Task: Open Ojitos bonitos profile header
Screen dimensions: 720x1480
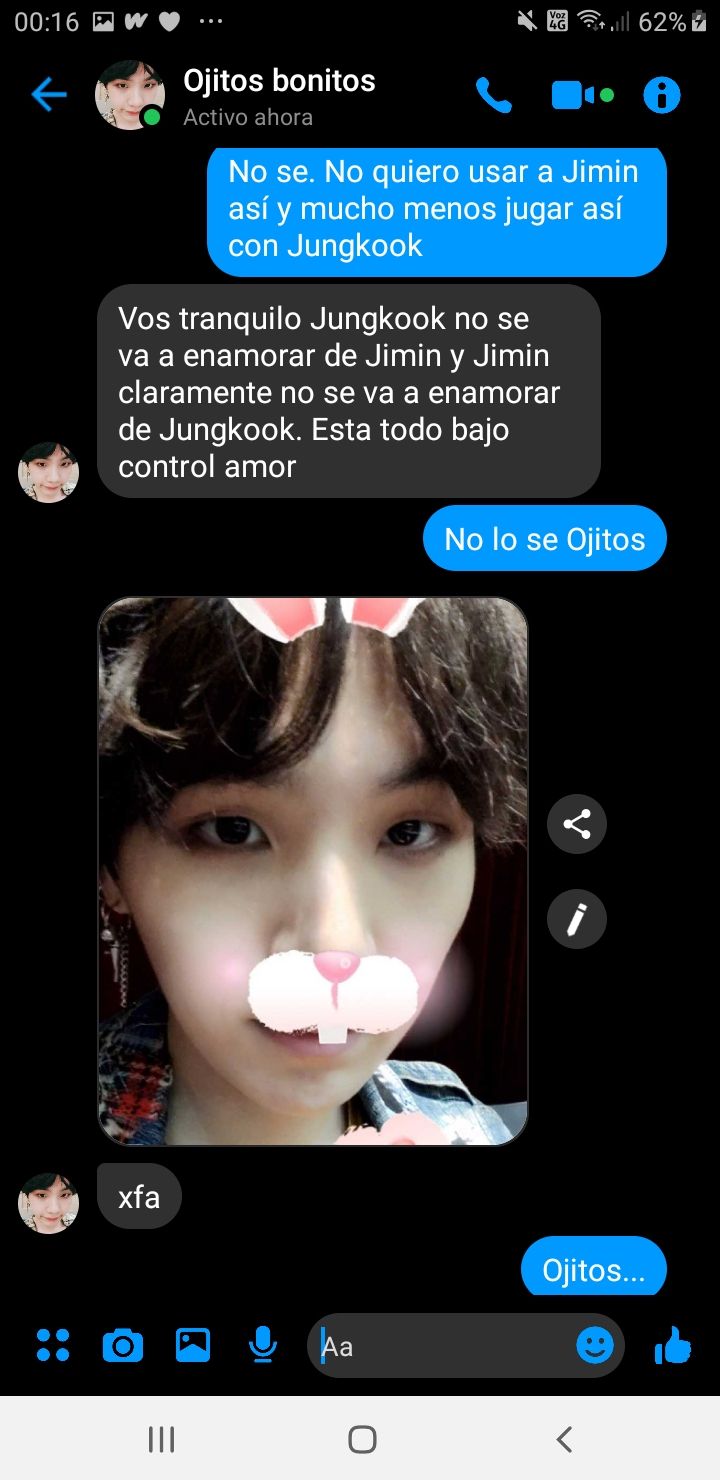Action: [279, 96]
